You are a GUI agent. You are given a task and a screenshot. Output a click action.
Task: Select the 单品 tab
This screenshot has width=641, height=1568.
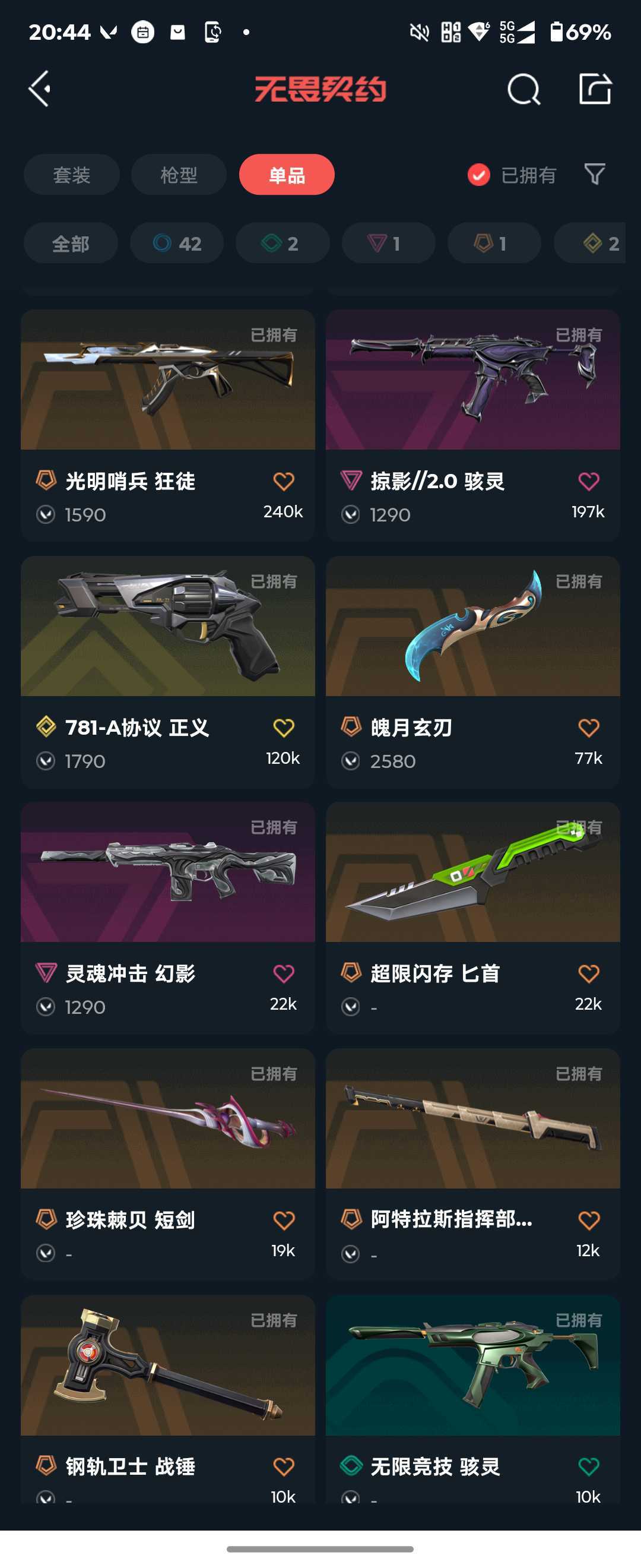(x=287, y=175)
